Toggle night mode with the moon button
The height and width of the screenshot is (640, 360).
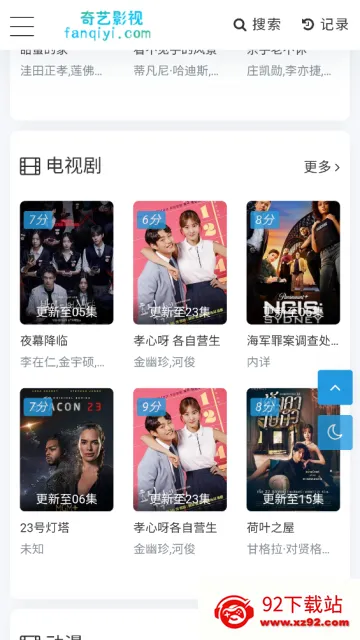coord(335,432)
